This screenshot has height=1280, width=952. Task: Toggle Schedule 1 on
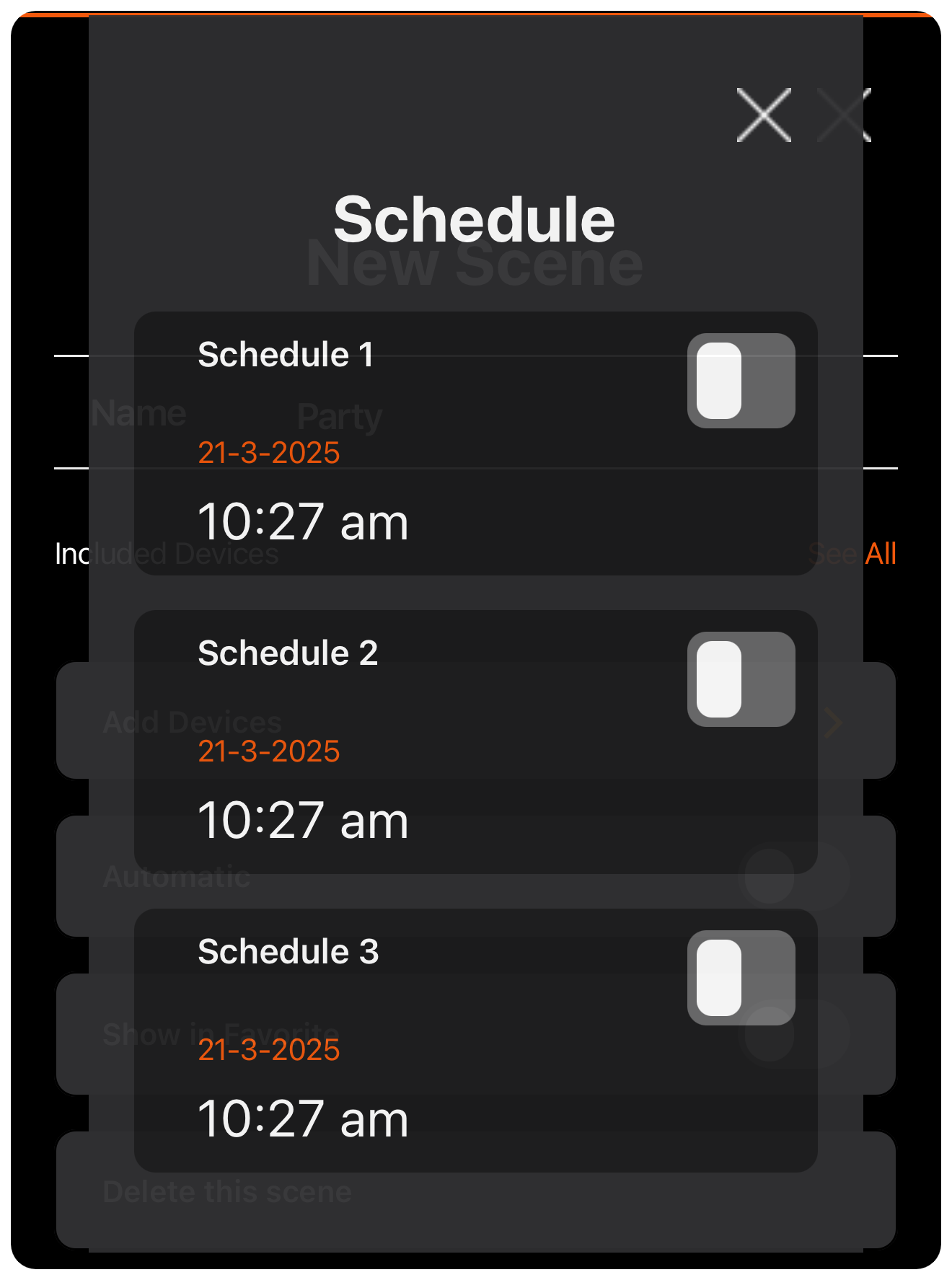coord(741,380)
